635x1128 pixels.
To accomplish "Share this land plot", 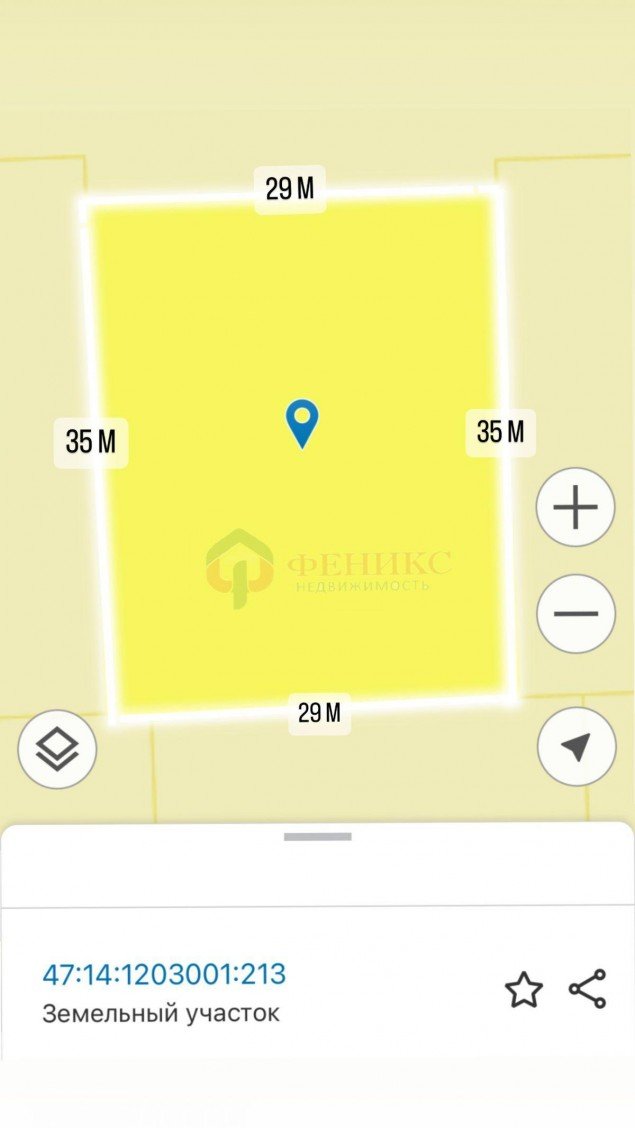I will pos(587,989).
